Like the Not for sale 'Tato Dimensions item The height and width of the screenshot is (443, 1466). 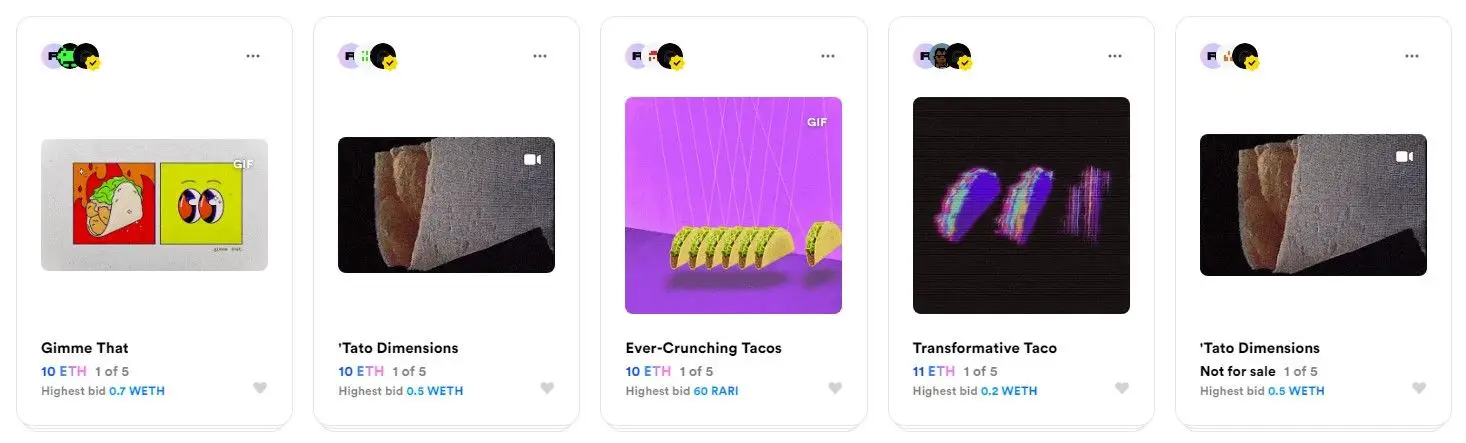(1419, 388)
